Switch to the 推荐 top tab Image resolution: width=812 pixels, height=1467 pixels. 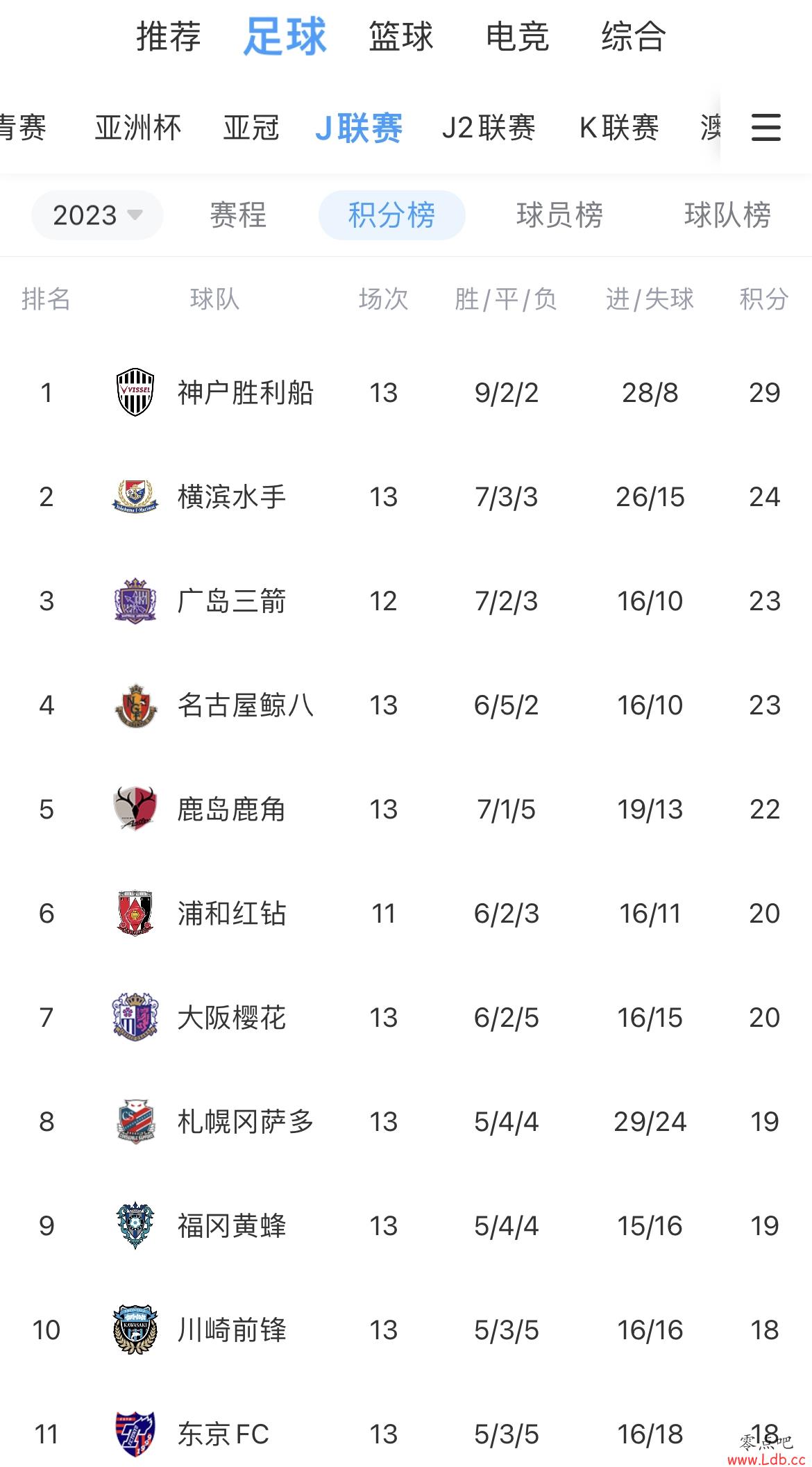[x=169, y=37]
